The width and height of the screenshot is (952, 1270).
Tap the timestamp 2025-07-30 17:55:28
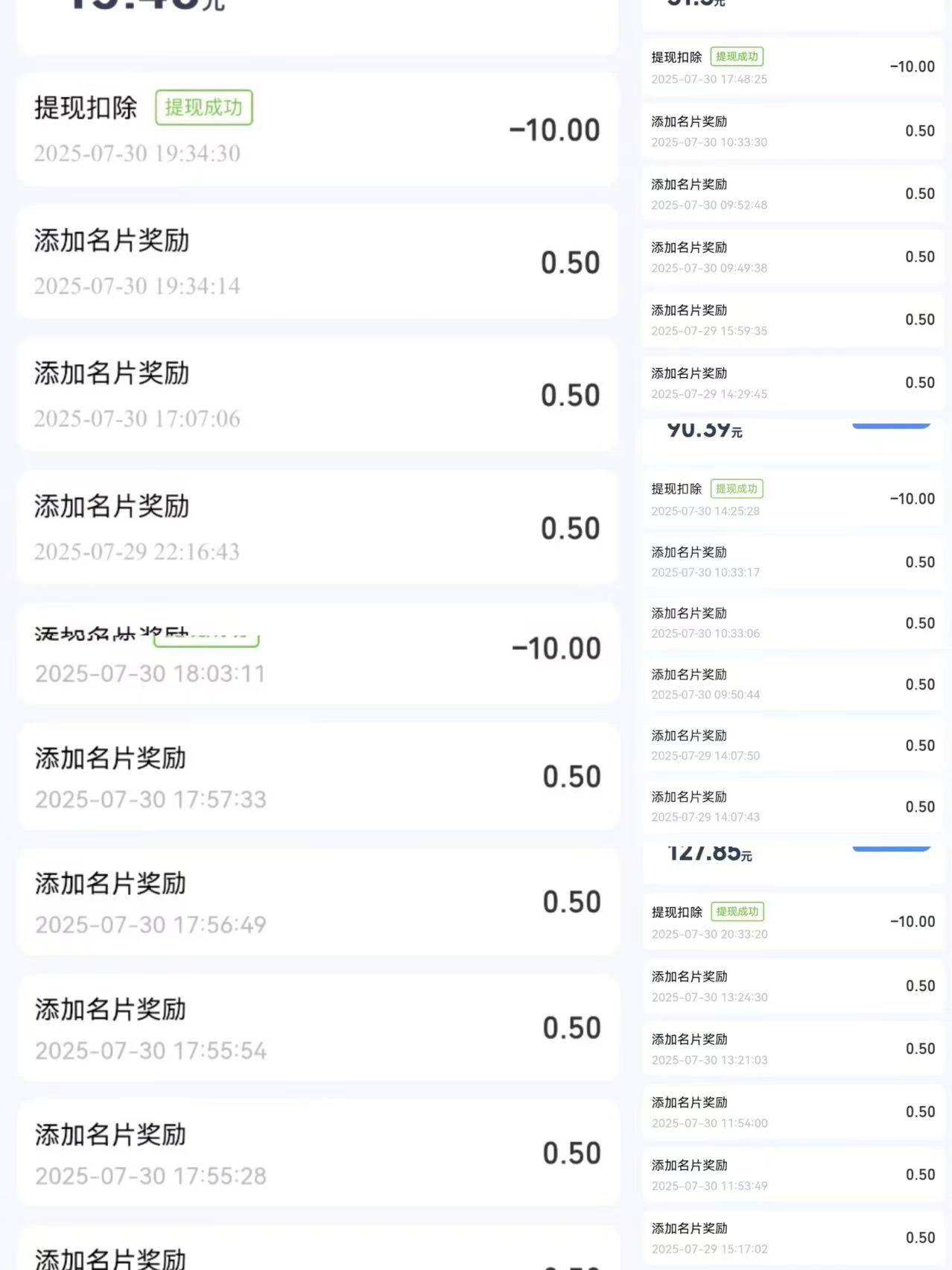[x=150, y=1175]
